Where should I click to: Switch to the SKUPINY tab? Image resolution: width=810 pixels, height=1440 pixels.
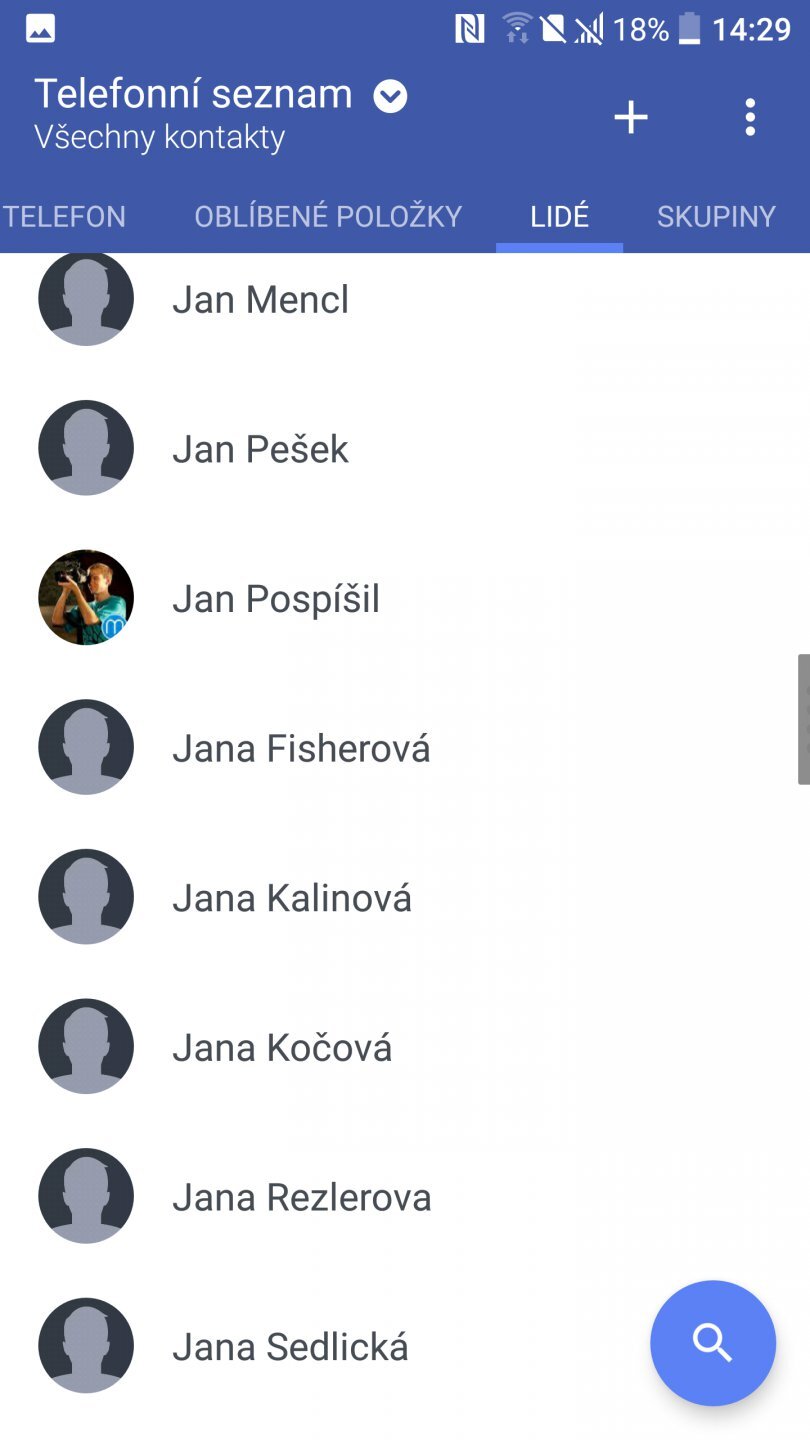[716, 216]
